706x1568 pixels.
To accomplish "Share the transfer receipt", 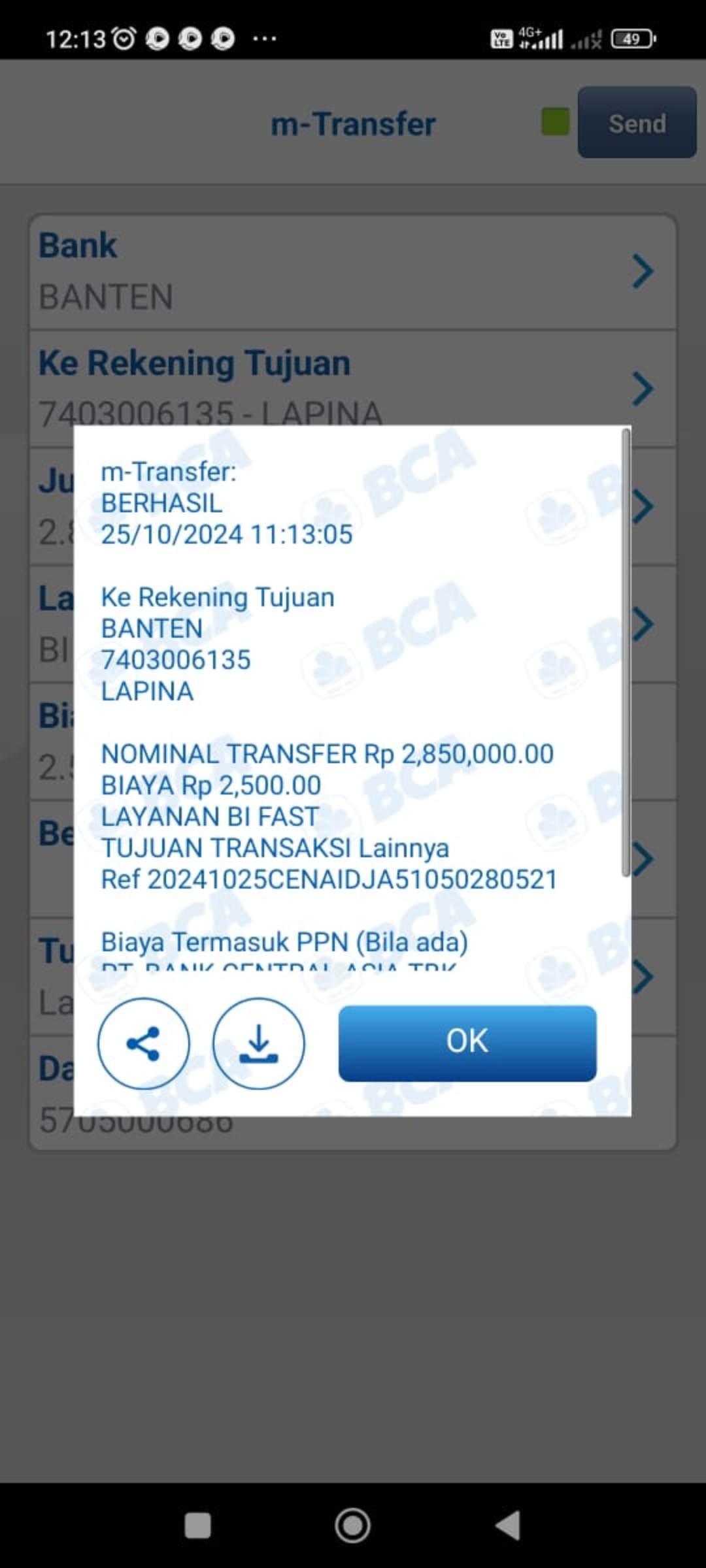I will (x=143, y=1043).
